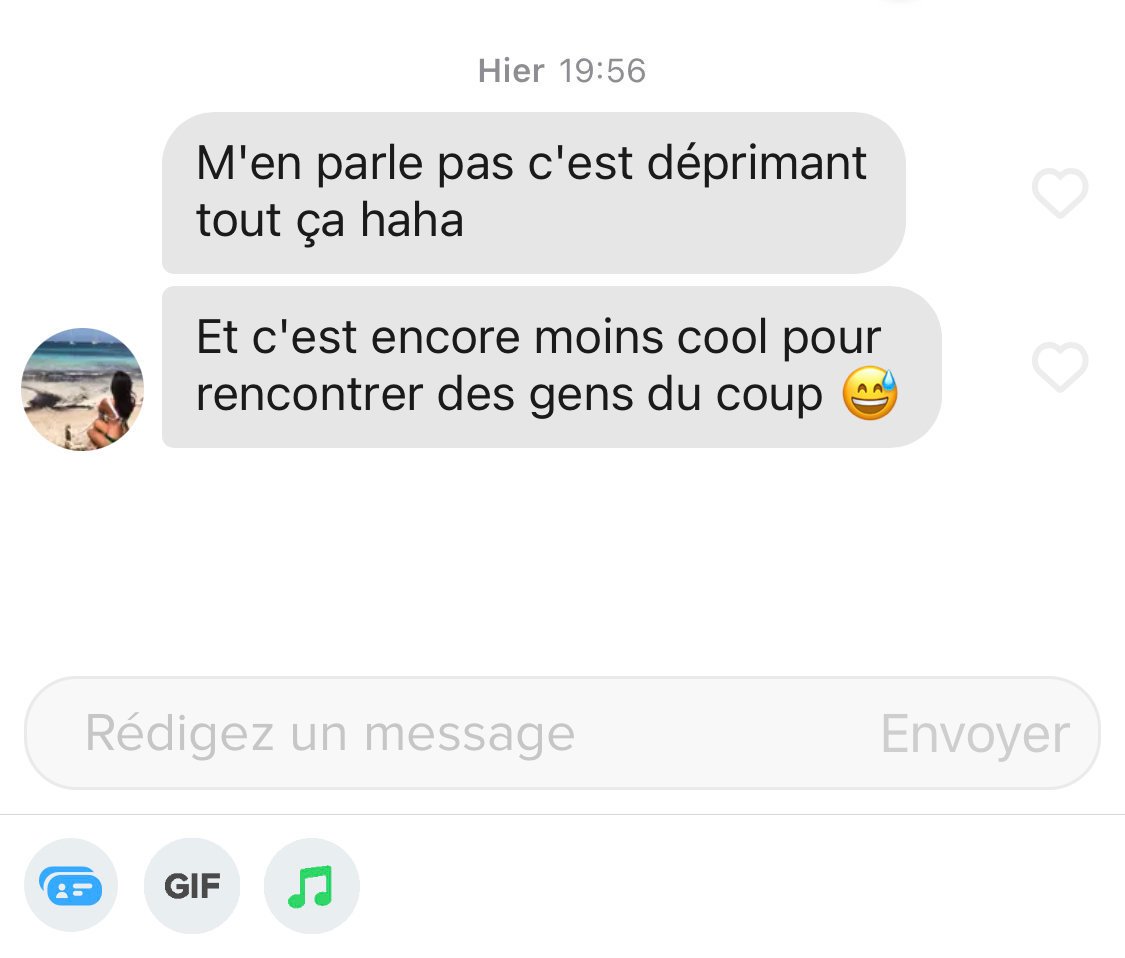Like the message "Et c'est encore moins cool"

[x=1059, y=366]
